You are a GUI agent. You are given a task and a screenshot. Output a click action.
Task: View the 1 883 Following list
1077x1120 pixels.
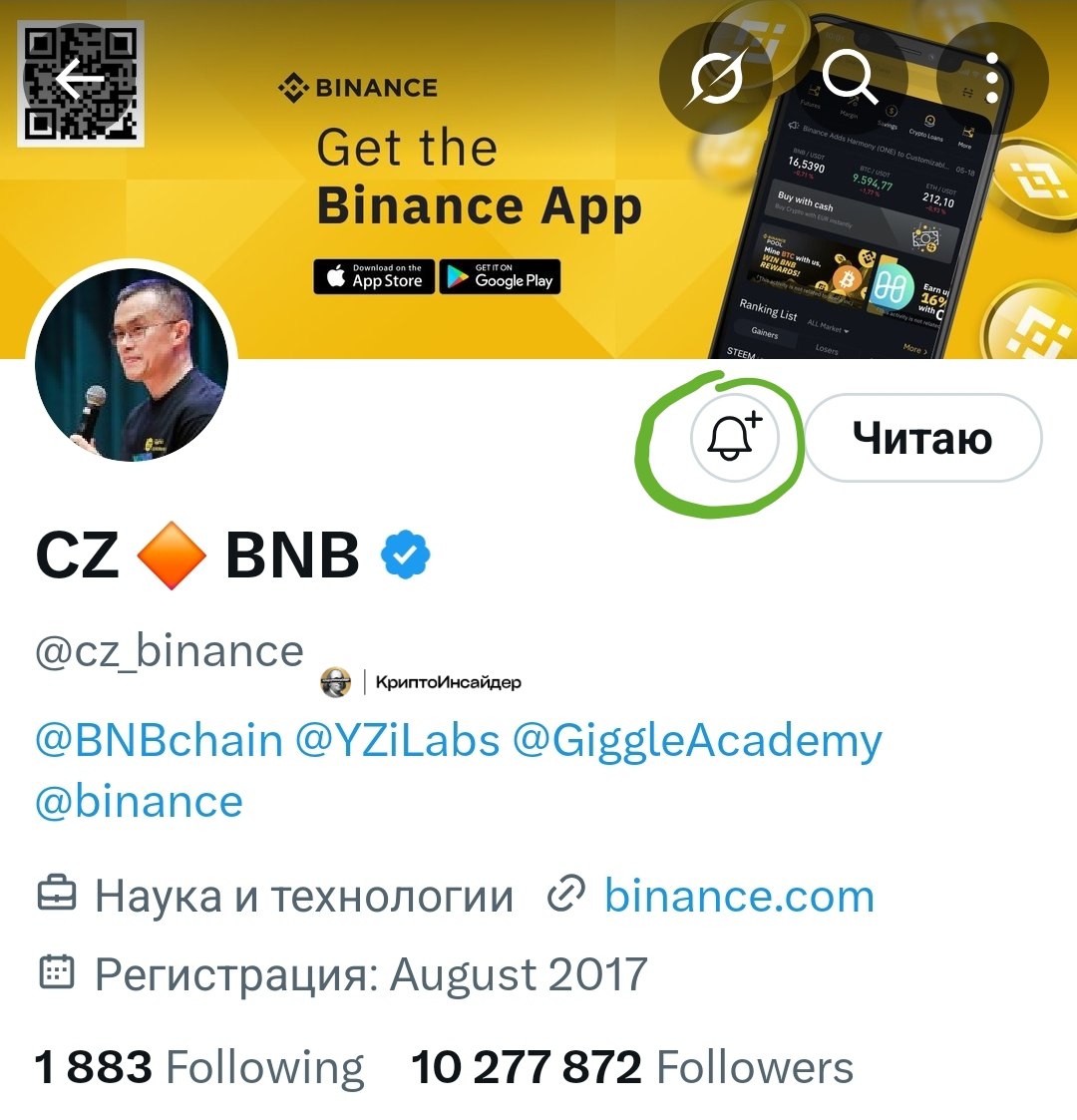pyautogui.click(x=199, y=1067)
